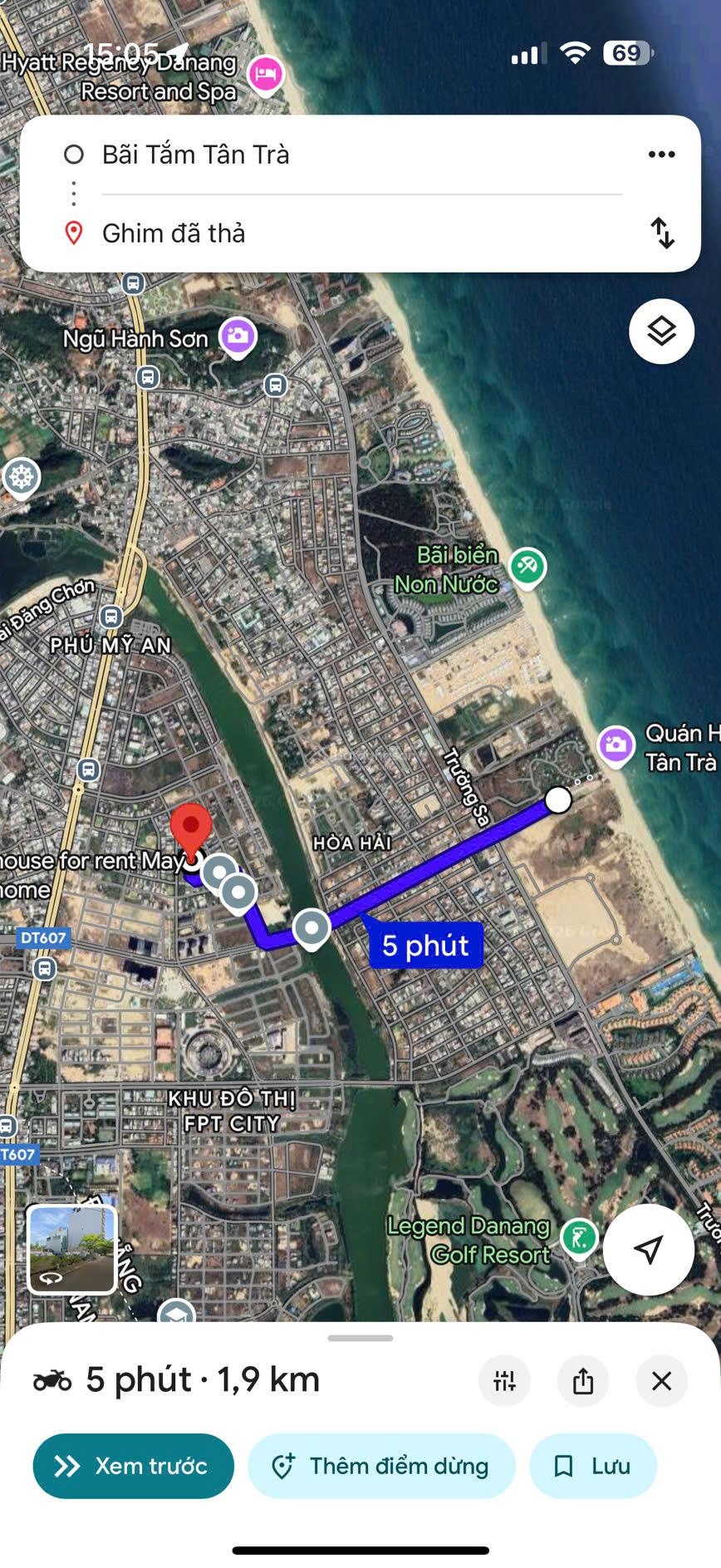This screenshot has height=1568, width=721.
Task: Swap start and destination points
Action: (662, 233)
